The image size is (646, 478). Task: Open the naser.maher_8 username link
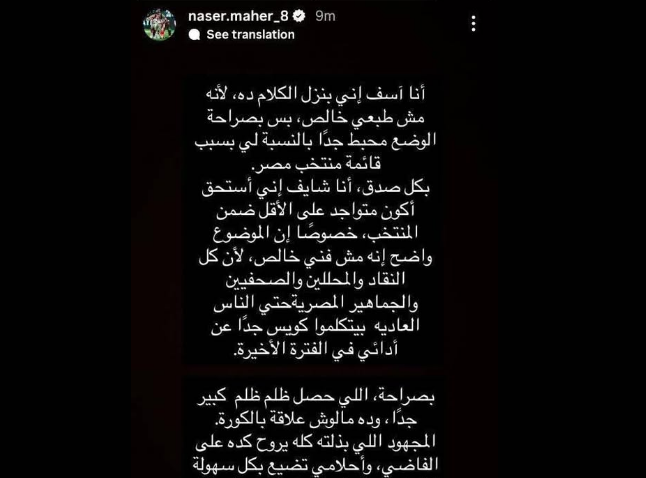[243, 16]
